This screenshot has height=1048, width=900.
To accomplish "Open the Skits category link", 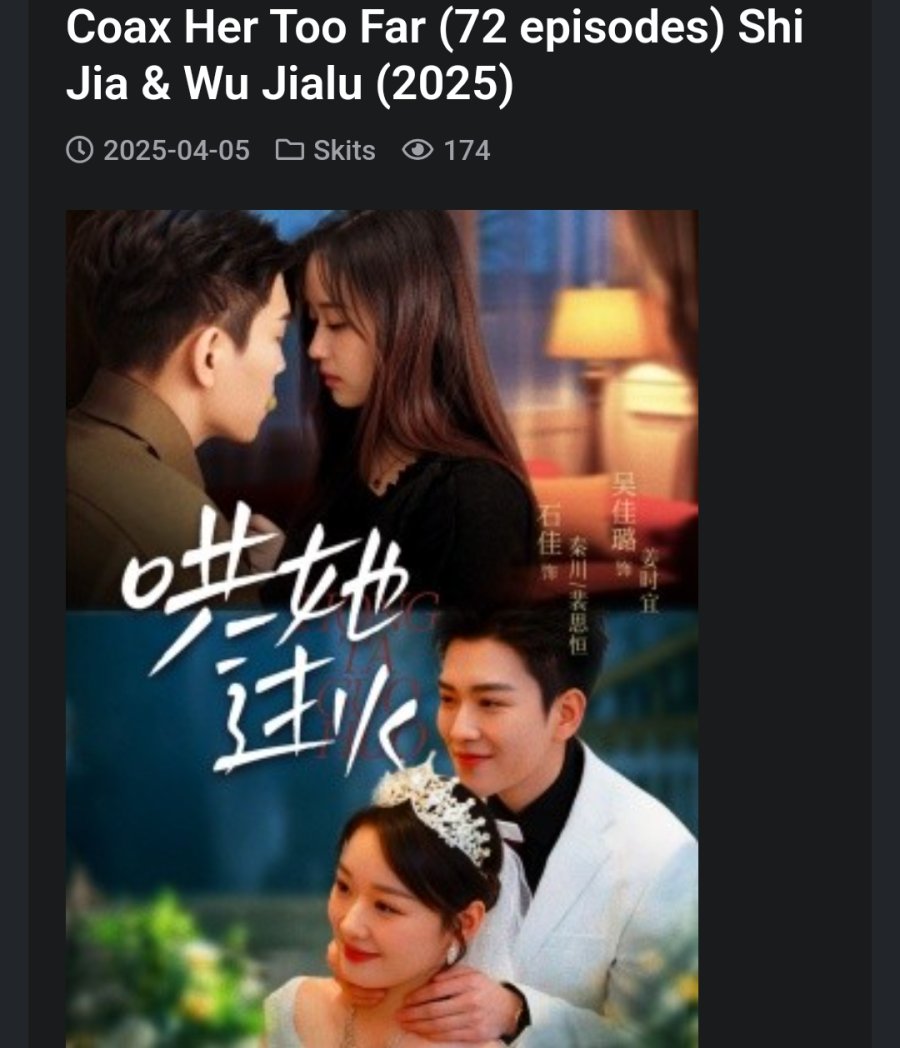I will 343,151.
